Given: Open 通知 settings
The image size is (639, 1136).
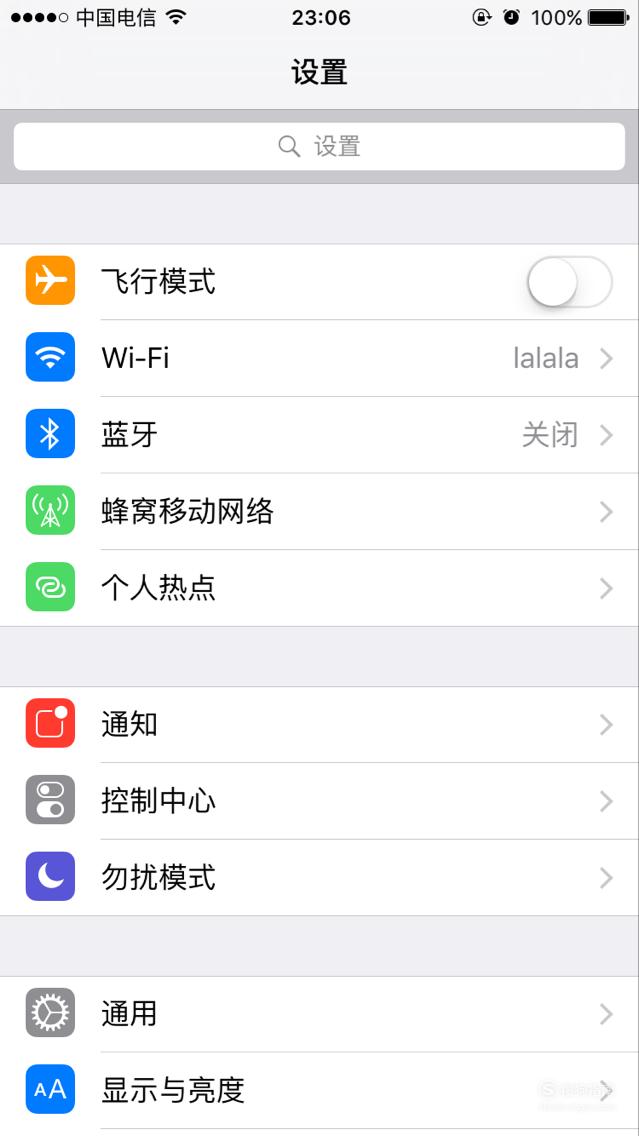Looking at the screenshot, I should [x=320, y=724].
